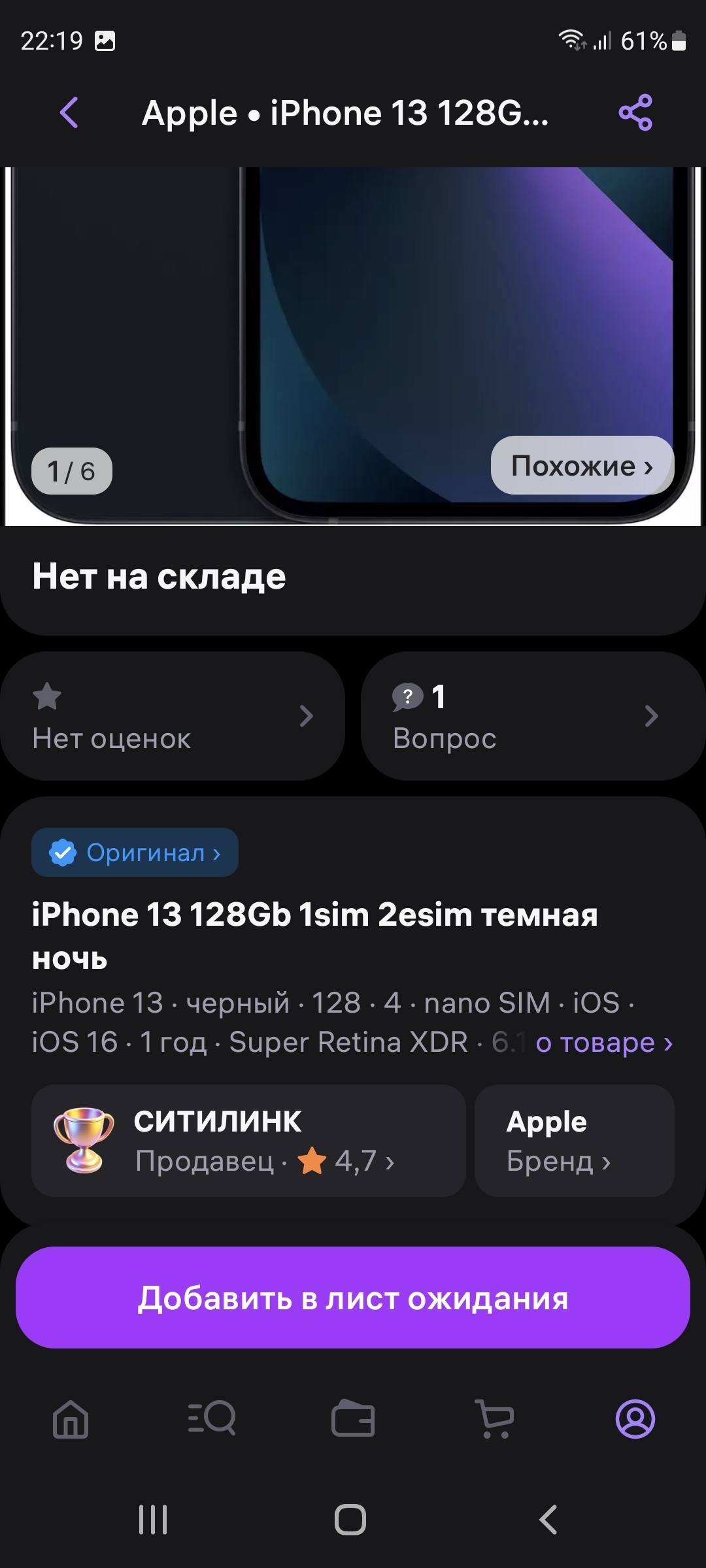This screenshot has height=1568, width=706.
Task: Switch to the home tab
Action: point(71,1419)
